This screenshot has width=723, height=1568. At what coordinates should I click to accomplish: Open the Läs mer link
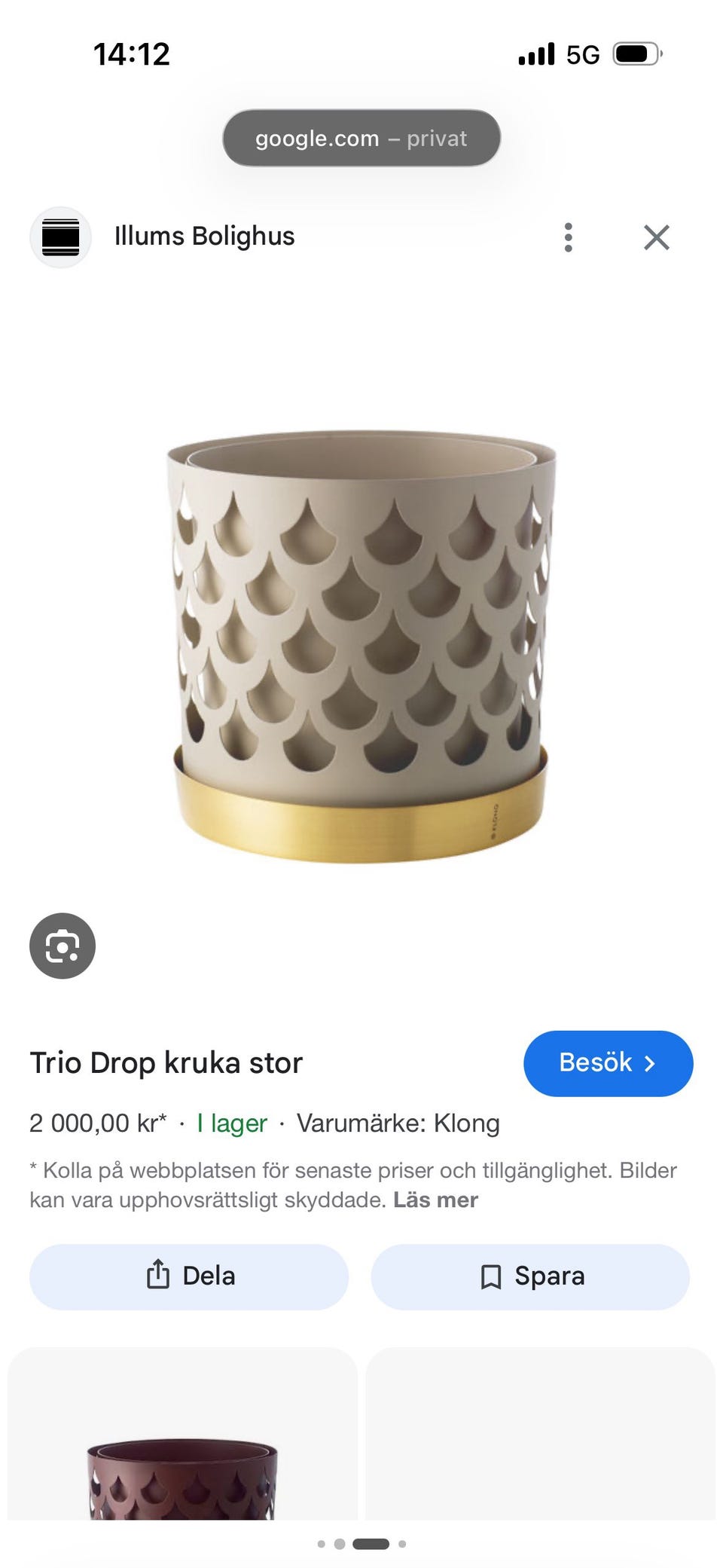(435, 1200)
